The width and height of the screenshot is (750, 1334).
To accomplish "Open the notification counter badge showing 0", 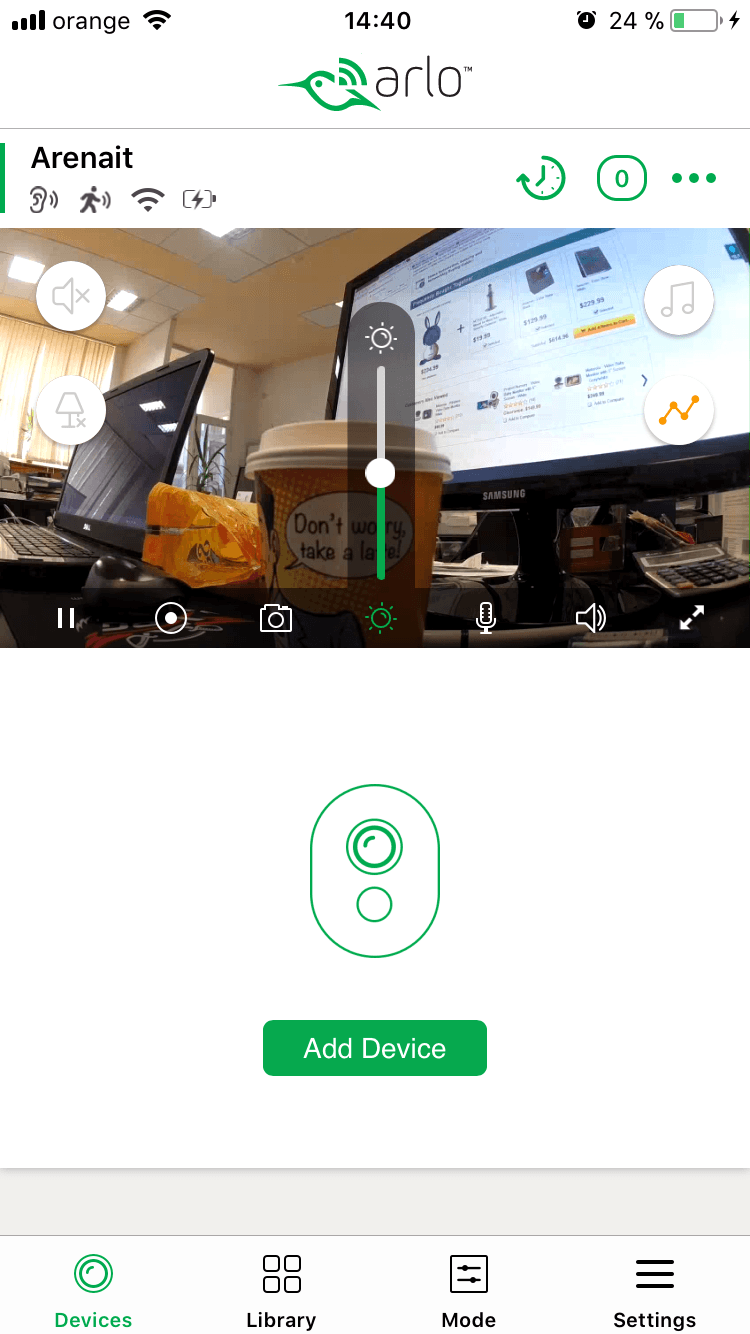I will pyautogui.click(x=621, y=179).
